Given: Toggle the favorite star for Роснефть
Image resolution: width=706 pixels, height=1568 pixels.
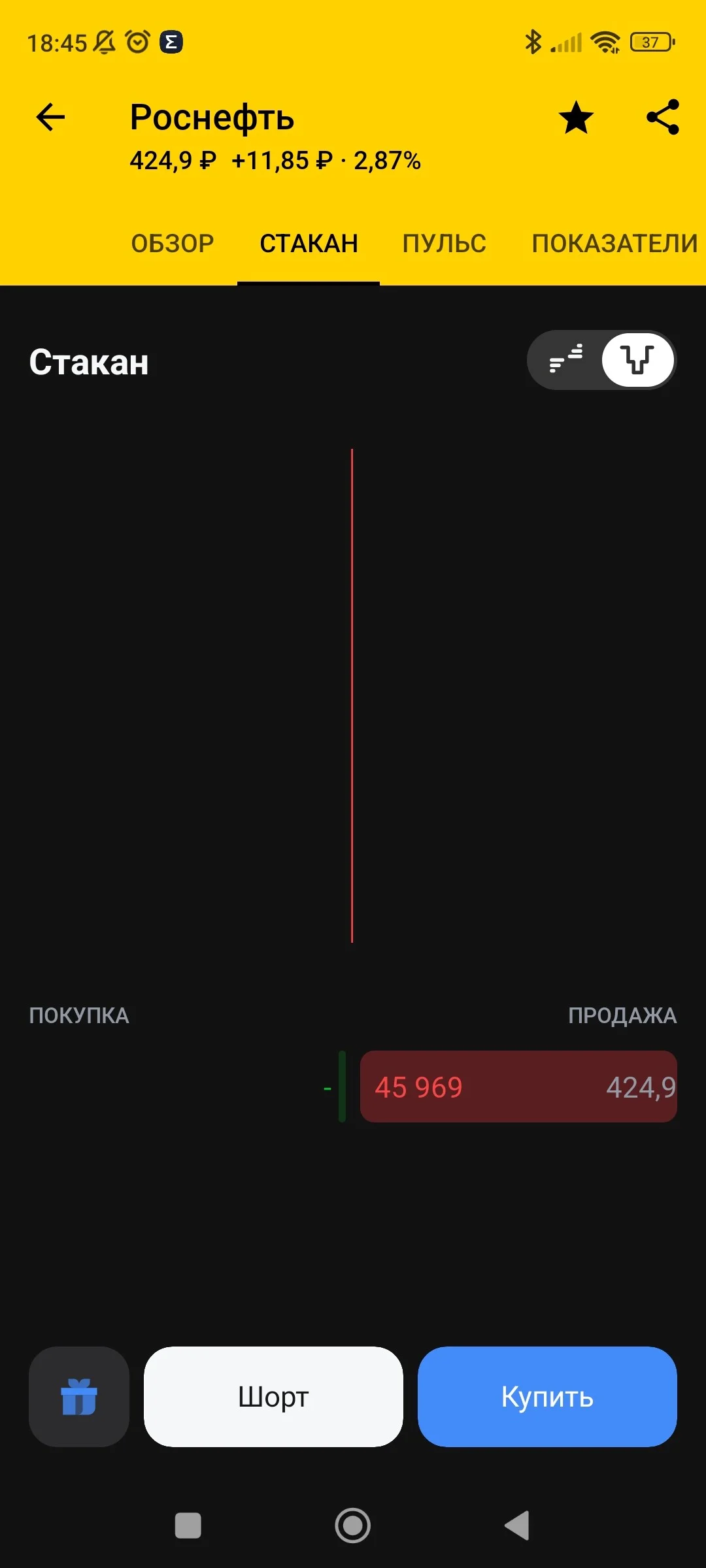Looking at the screenshot, I should [x=576, y=118].
